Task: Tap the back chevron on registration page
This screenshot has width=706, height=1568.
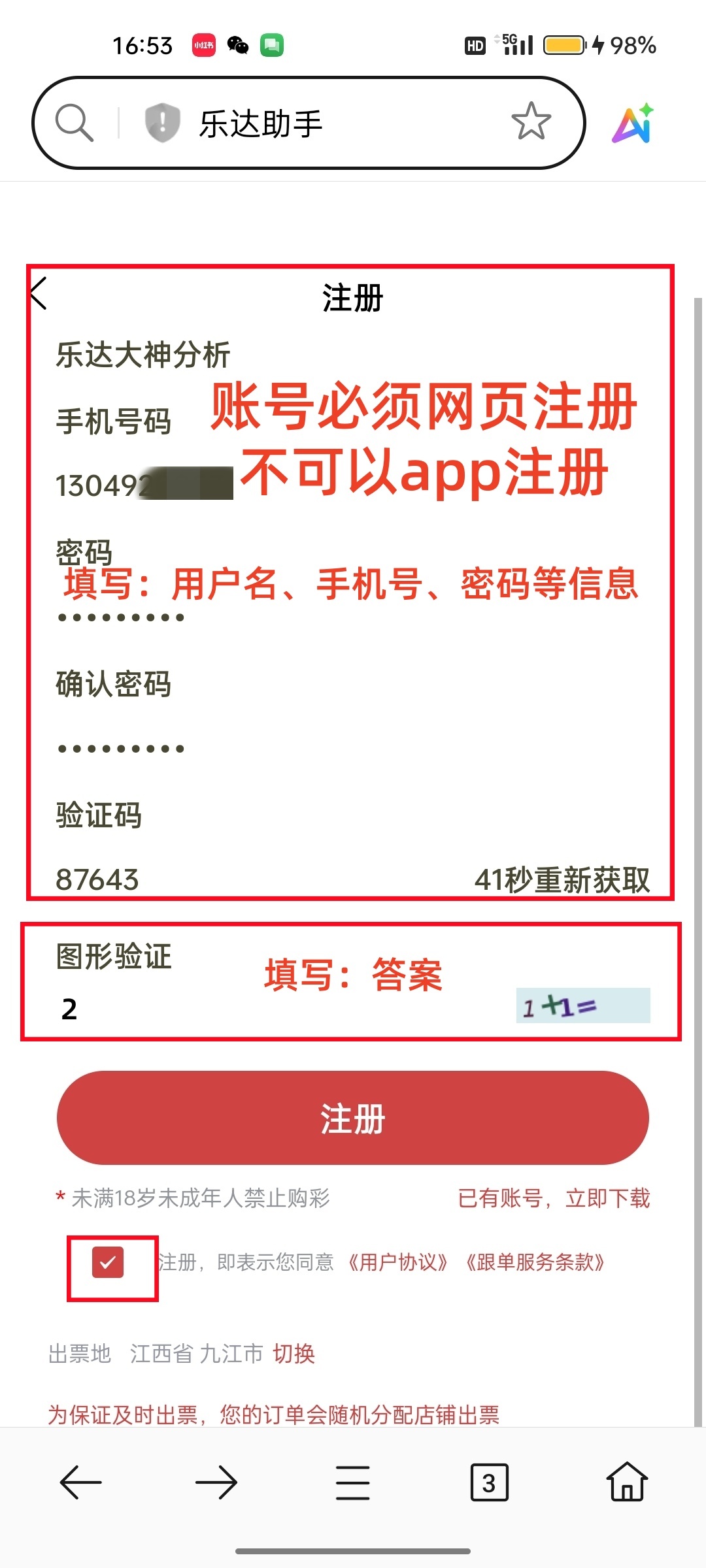Action: pos(37,294)
